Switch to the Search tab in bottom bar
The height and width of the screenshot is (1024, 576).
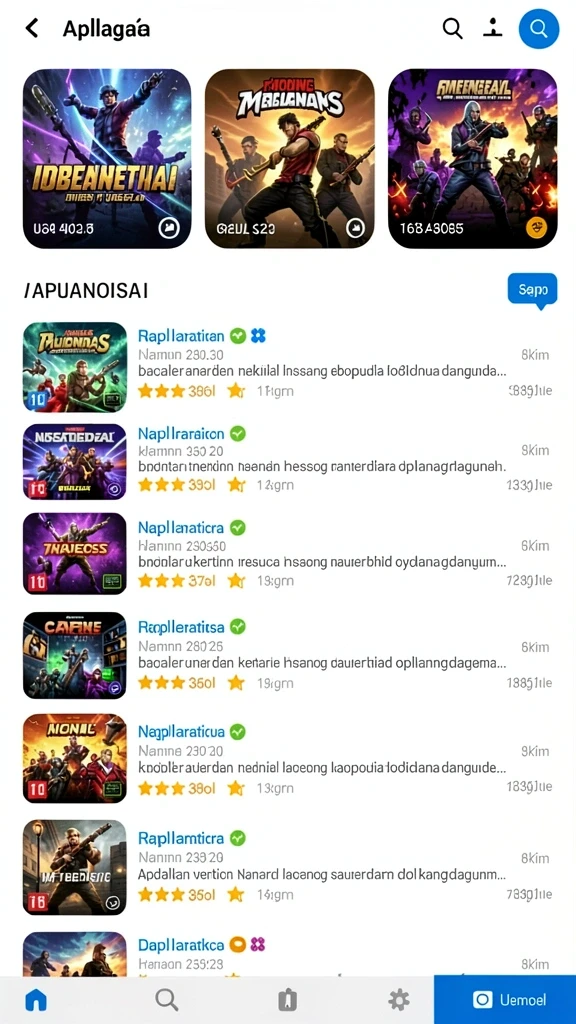tap(167, 999)
